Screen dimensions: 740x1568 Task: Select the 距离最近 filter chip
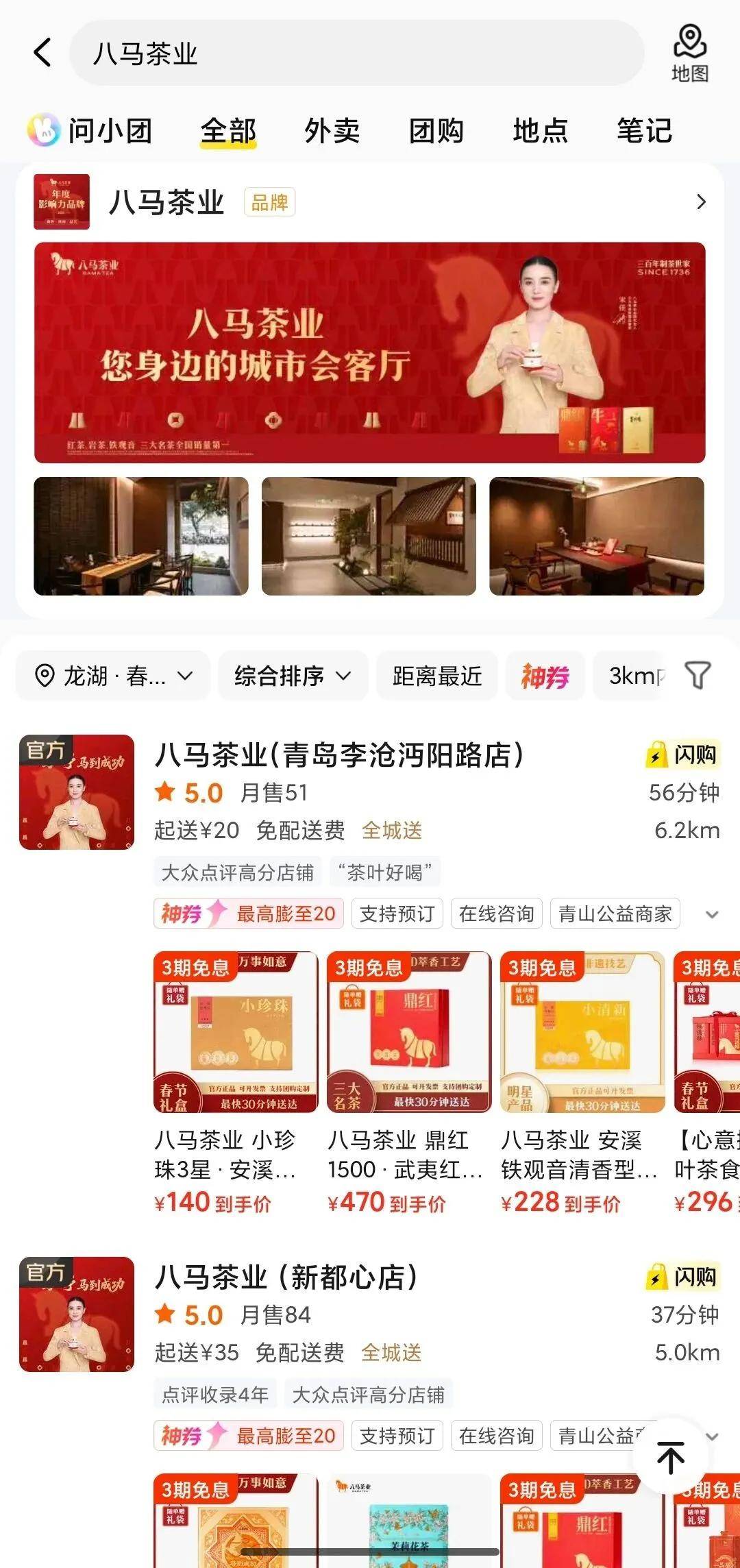point(437,676)
